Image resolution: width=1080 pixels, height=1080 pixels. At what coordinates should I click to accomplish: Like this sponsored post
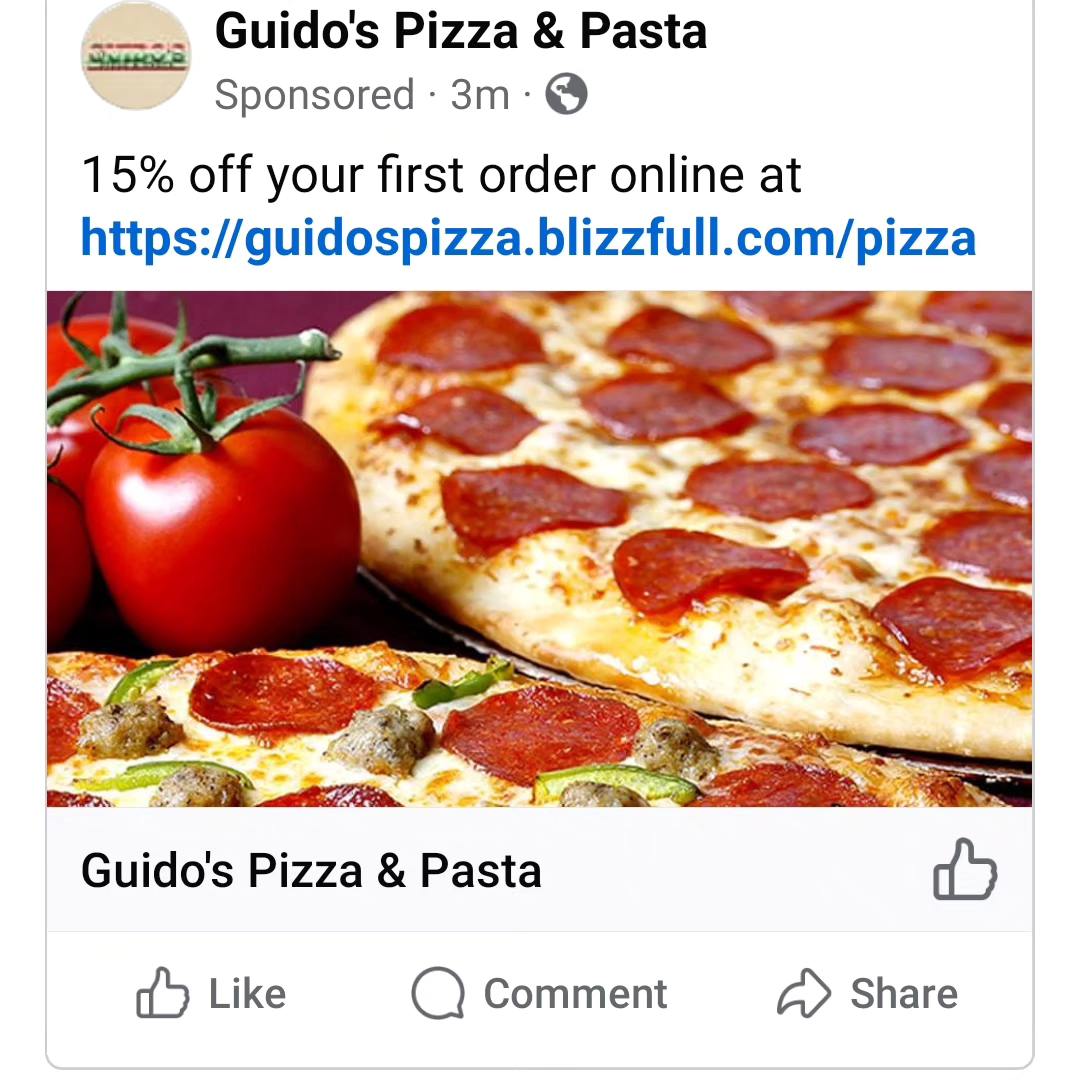[x=211, y=994]
